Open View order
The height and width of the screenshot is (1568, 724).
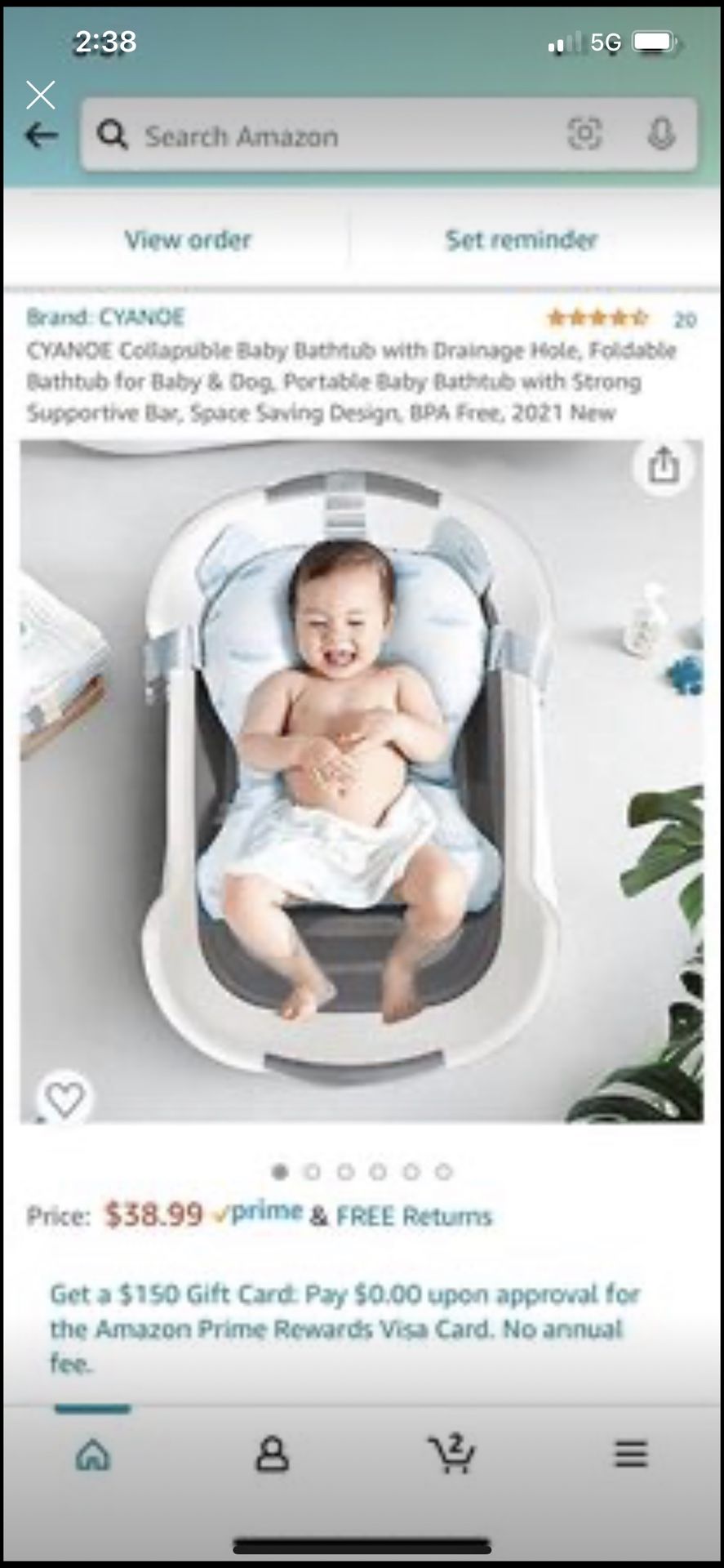click(x=188, y=240)
